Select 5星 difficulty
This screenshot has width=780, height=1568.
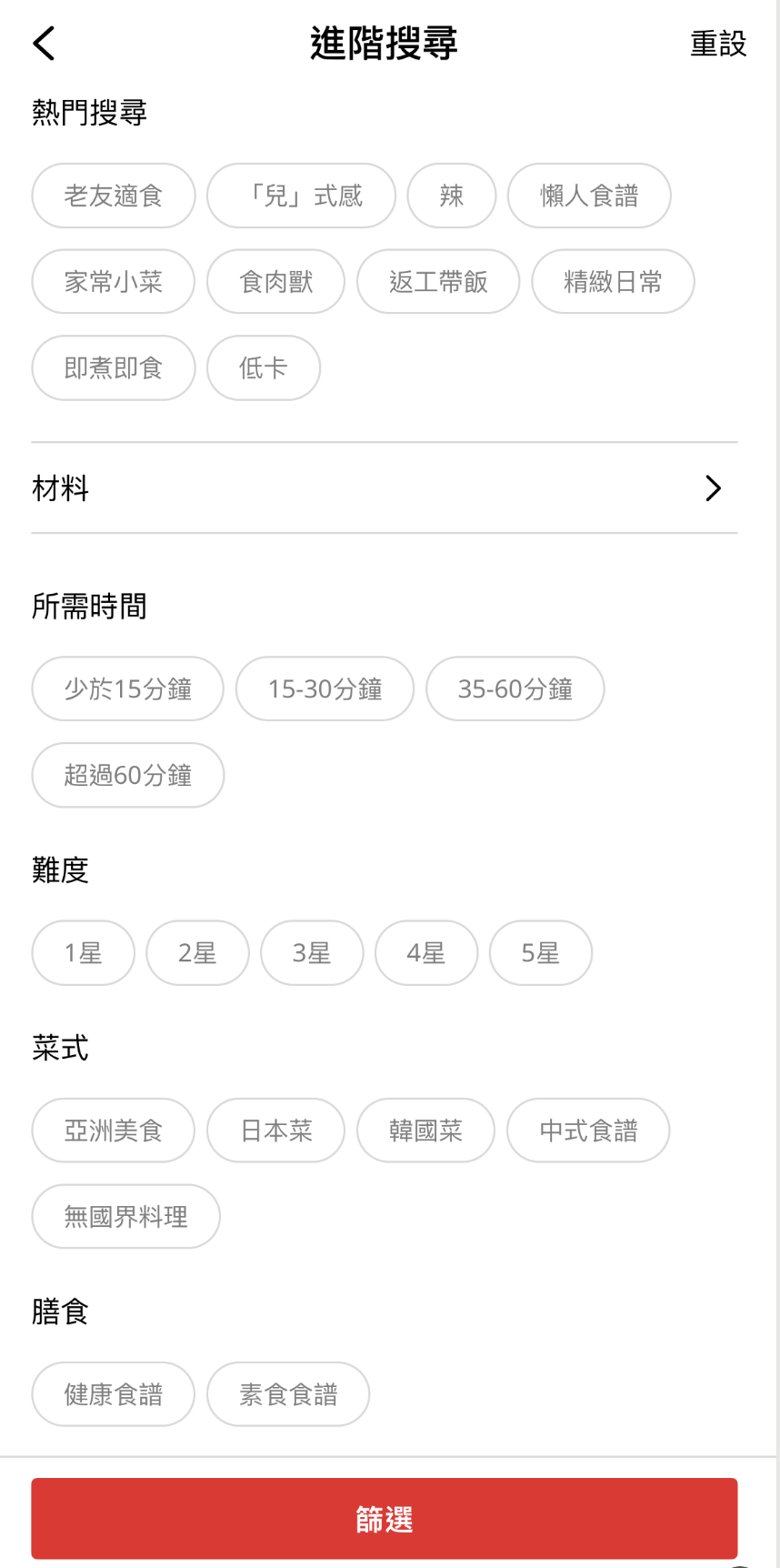541,953
